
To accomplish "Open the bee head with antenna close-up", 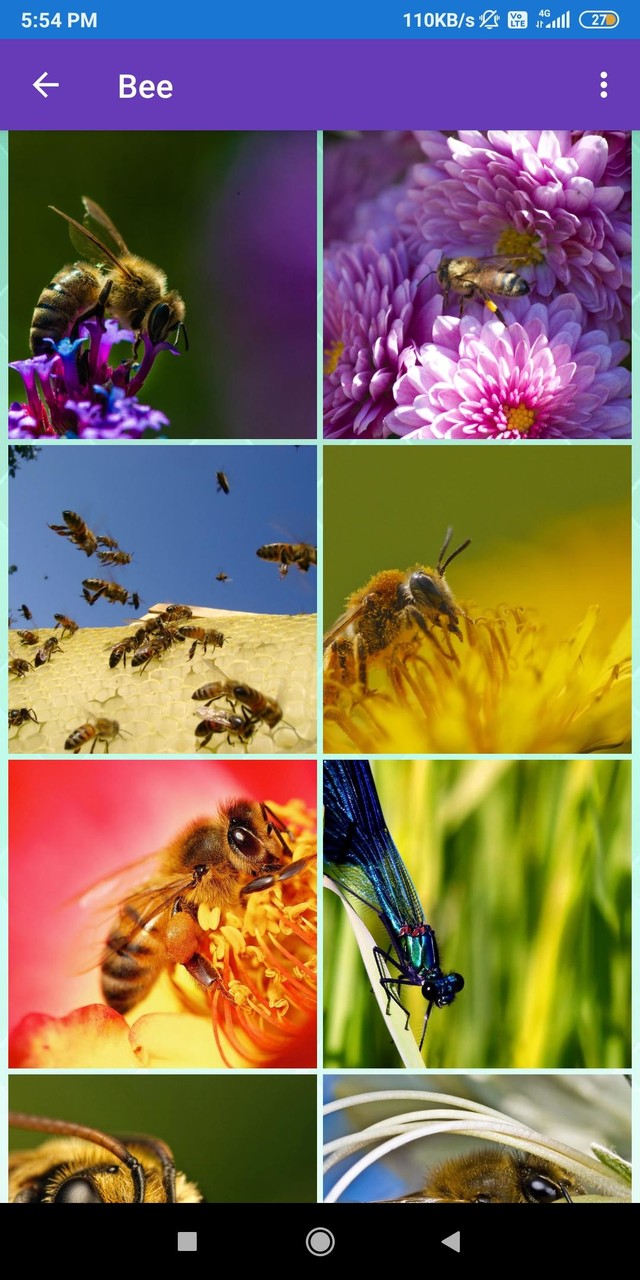I will pyautogui.click(x=163, y=1138).
